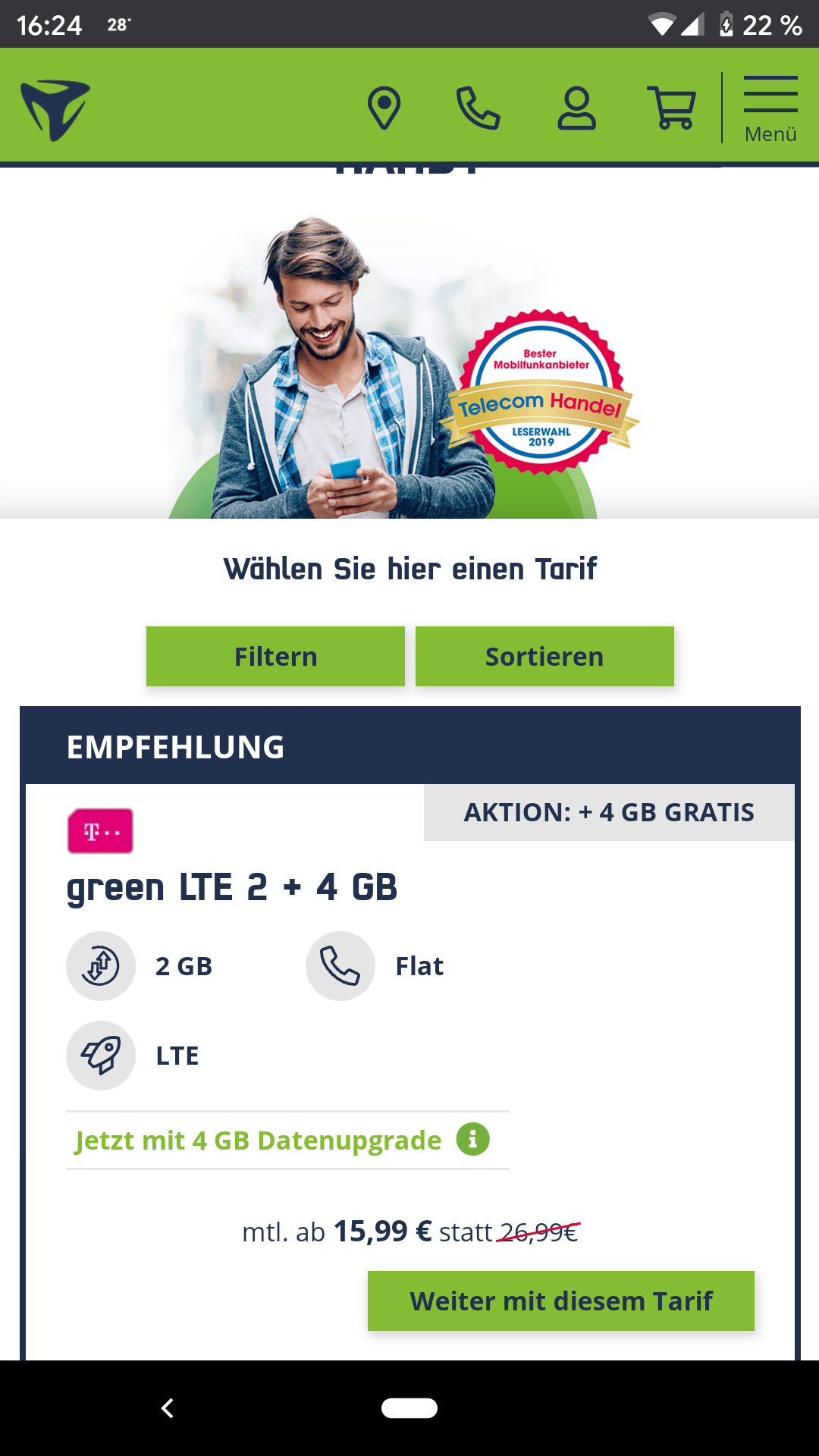Open the store locator pin icon
The image size is (819, 1456).
[x=384, y=108]
